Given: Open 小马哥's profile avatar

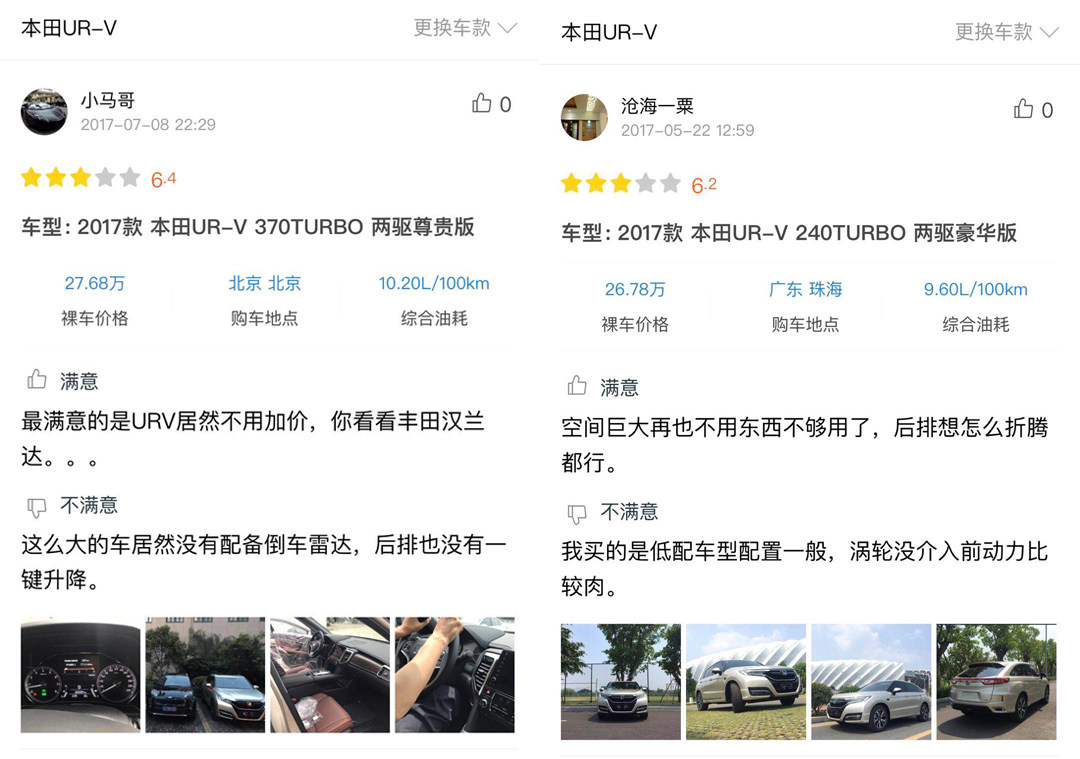Looking at the screenshot, I should [x=44, y=111].
